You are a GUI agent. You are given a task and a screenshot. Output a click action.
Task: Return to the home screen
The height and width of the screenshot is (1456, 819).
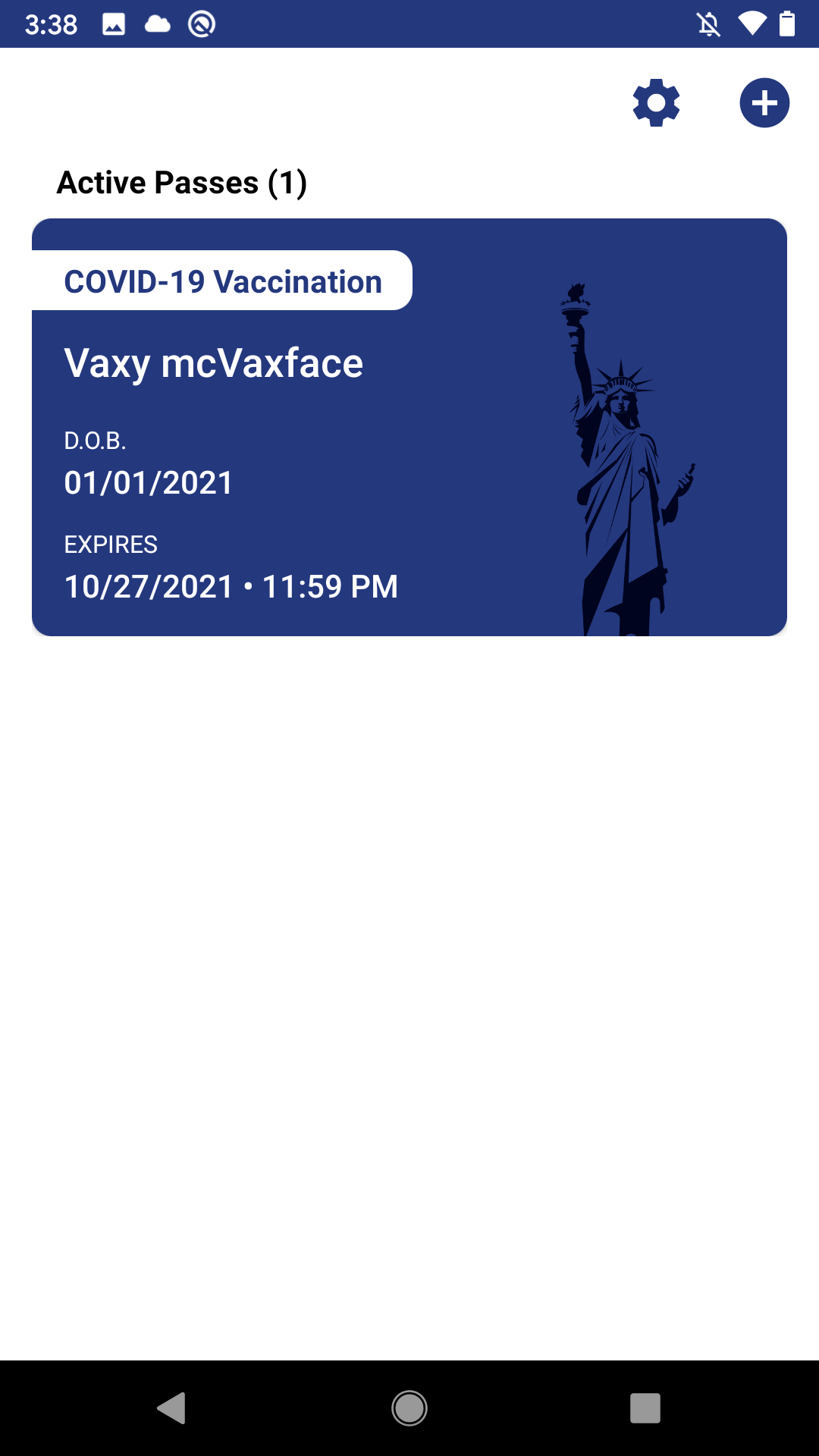[x=409, y=1408]
